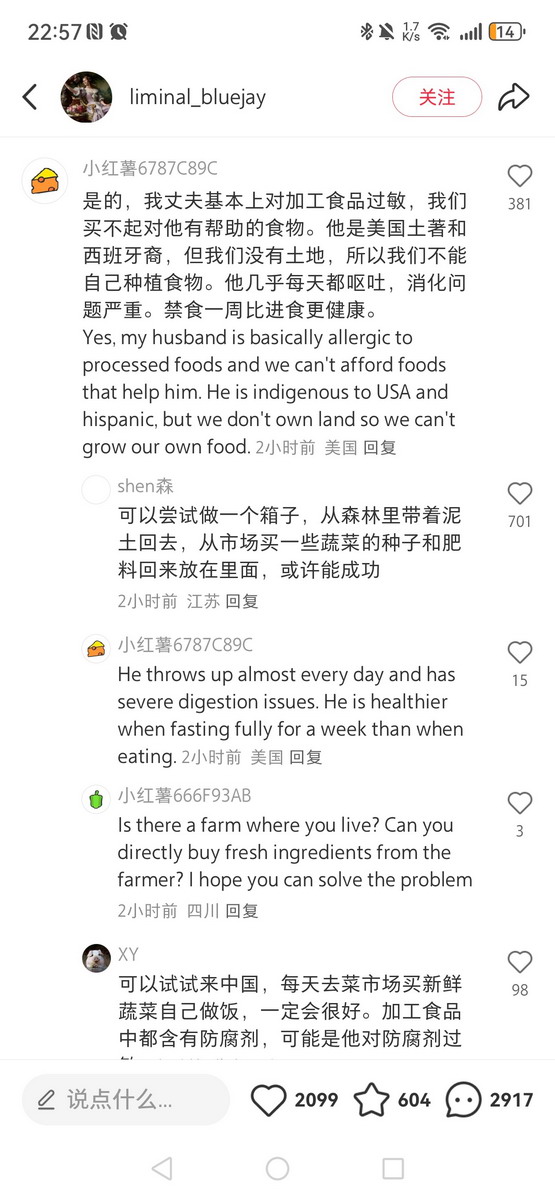
Task: Like the 'He throws up almost every day' reply
Action: point(520,652)
